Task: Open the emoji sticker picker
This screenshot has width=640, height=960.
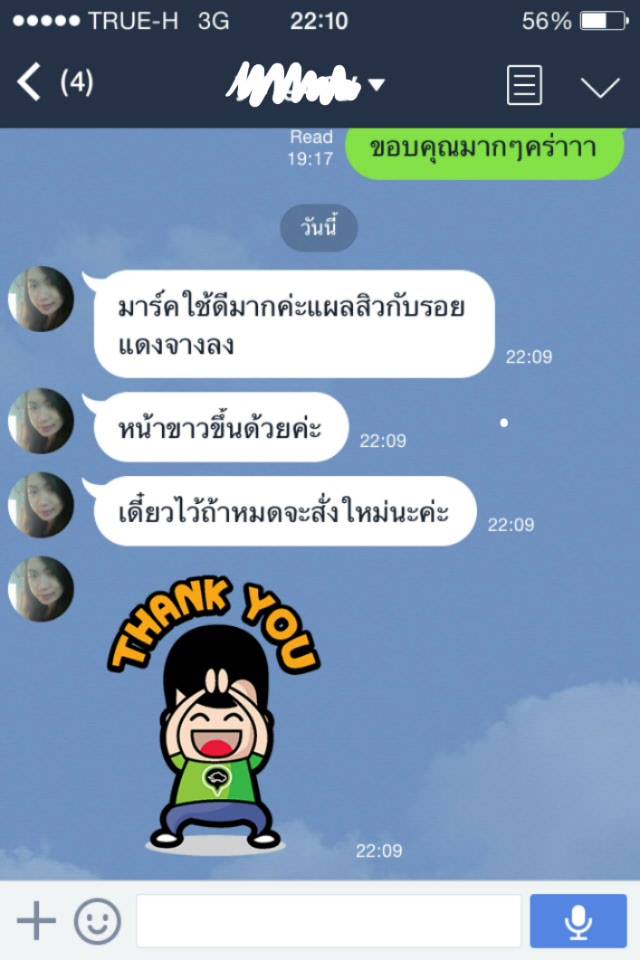Action: [x=97, y=921]
